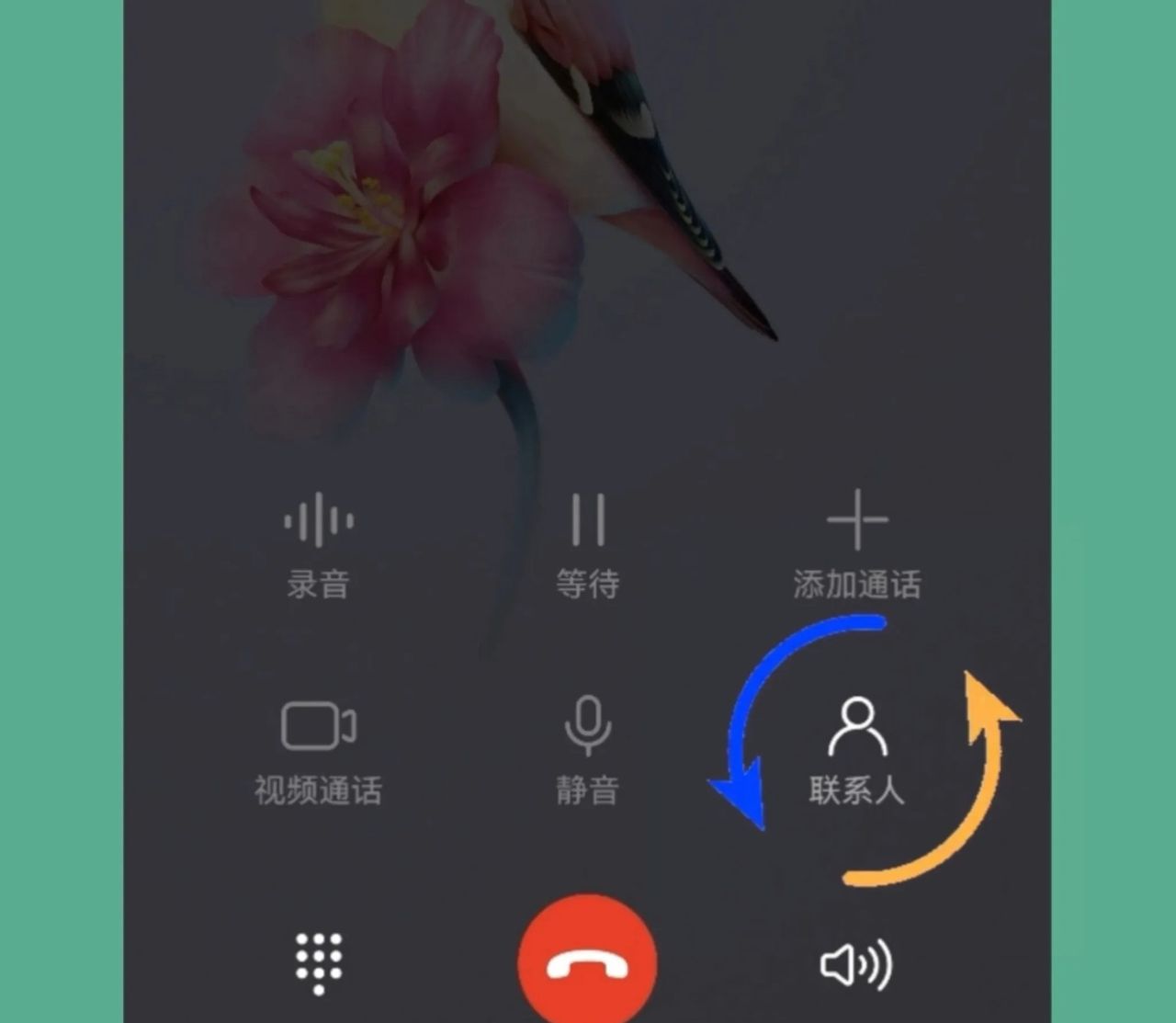
Task: Open contacts via 联系人
Action: (x=857, y=749)
